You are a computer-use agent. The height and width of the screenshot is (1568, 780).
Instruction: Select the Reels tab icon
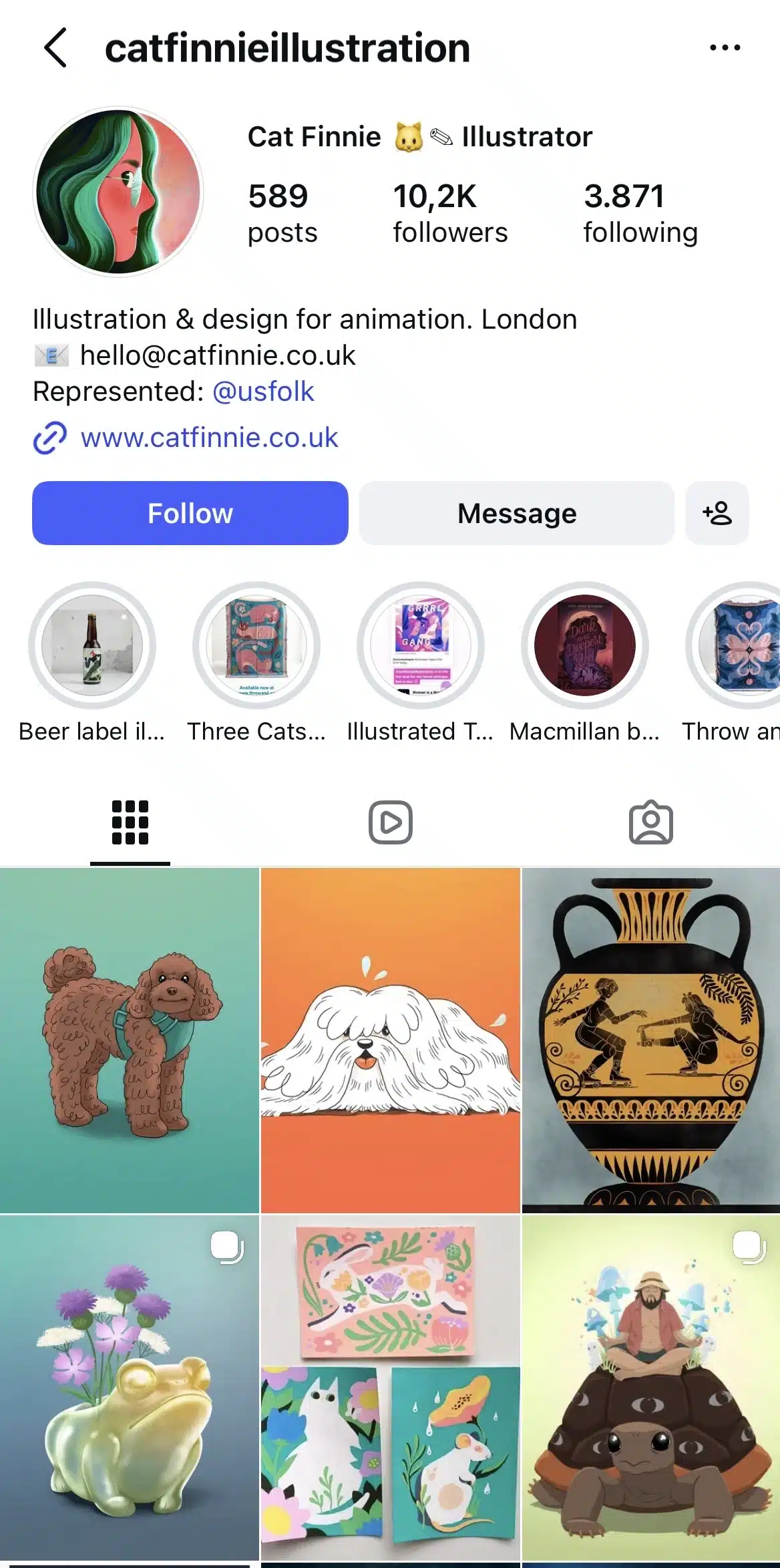[389, 822]
